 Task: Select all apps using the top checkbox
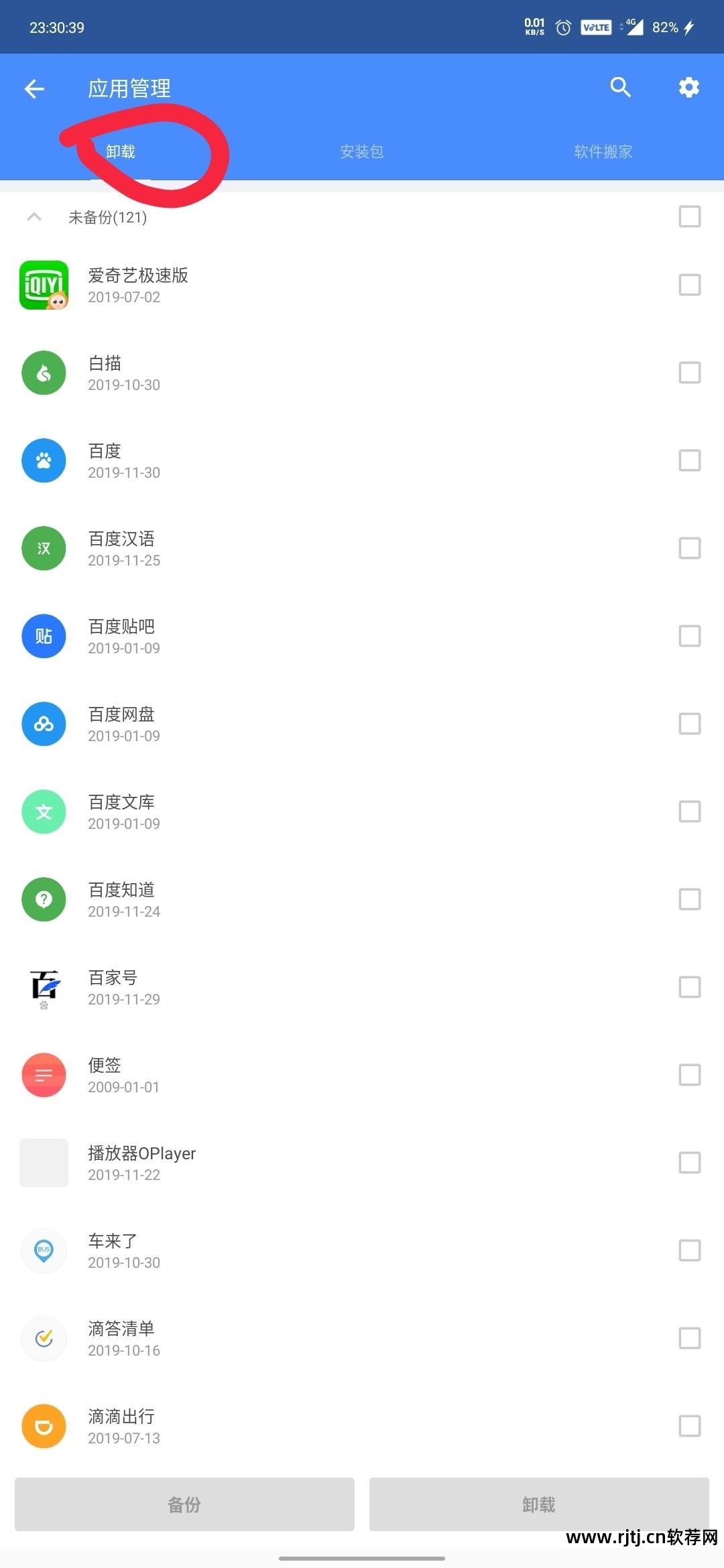689,217
